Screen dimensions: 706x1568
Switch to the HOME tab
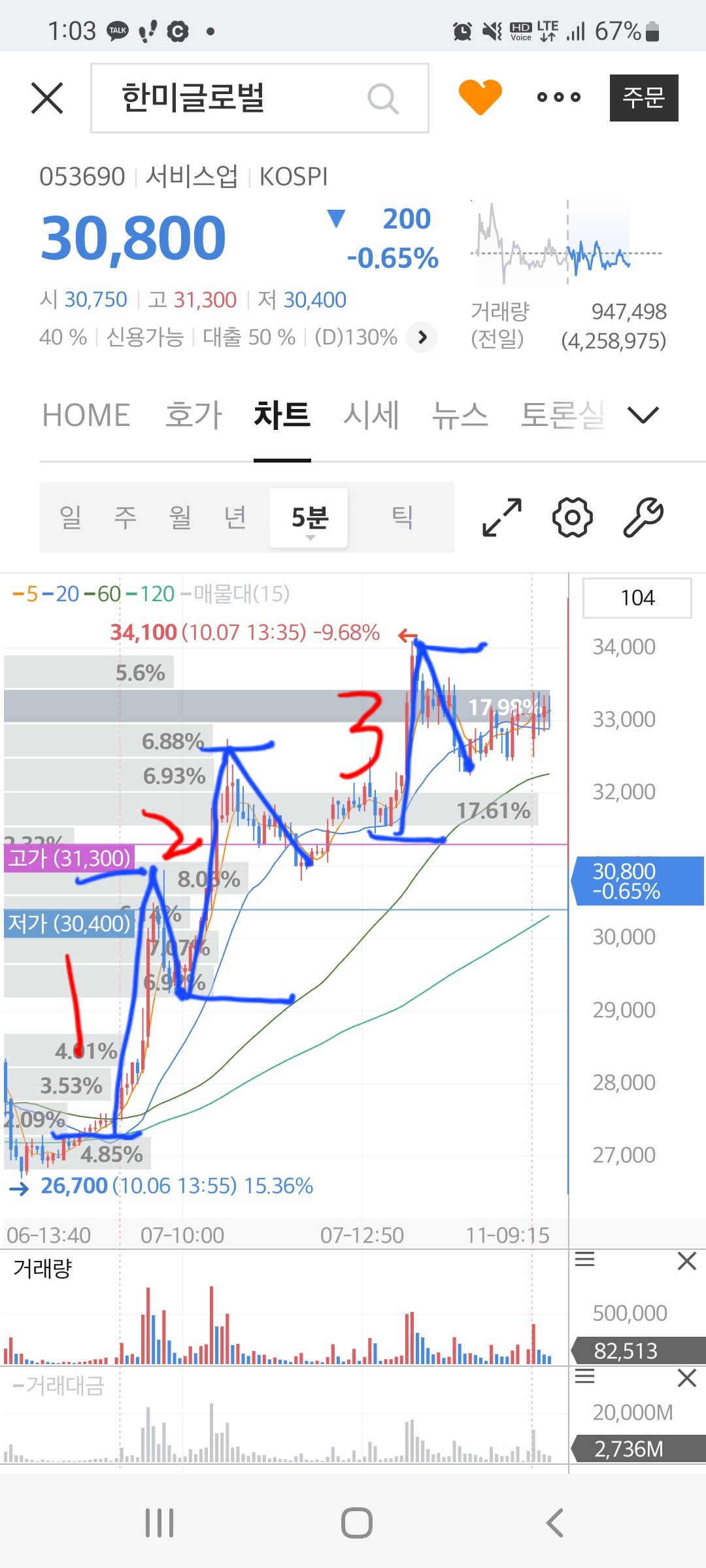86,416
